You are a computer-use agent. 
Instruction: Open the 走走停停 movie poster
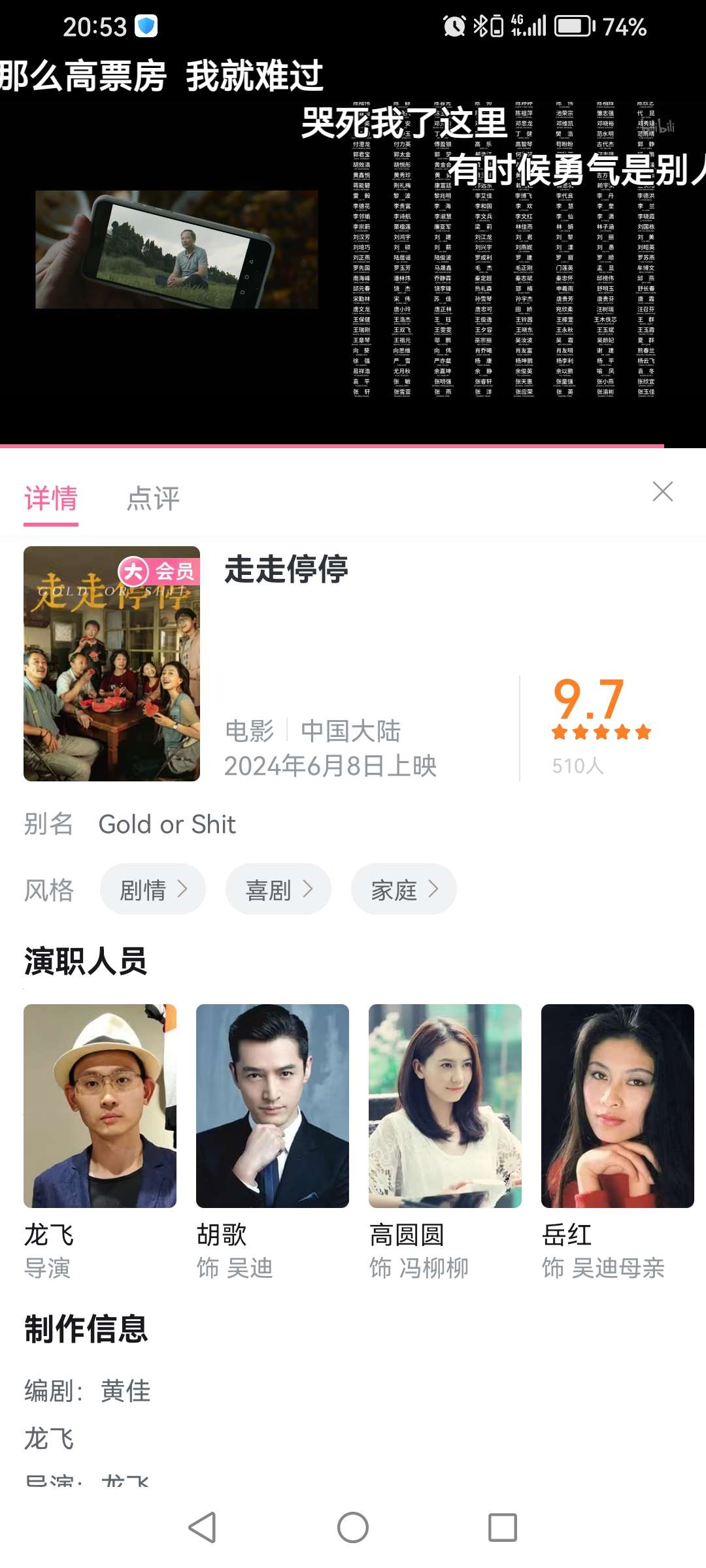[x=112, y=663]
